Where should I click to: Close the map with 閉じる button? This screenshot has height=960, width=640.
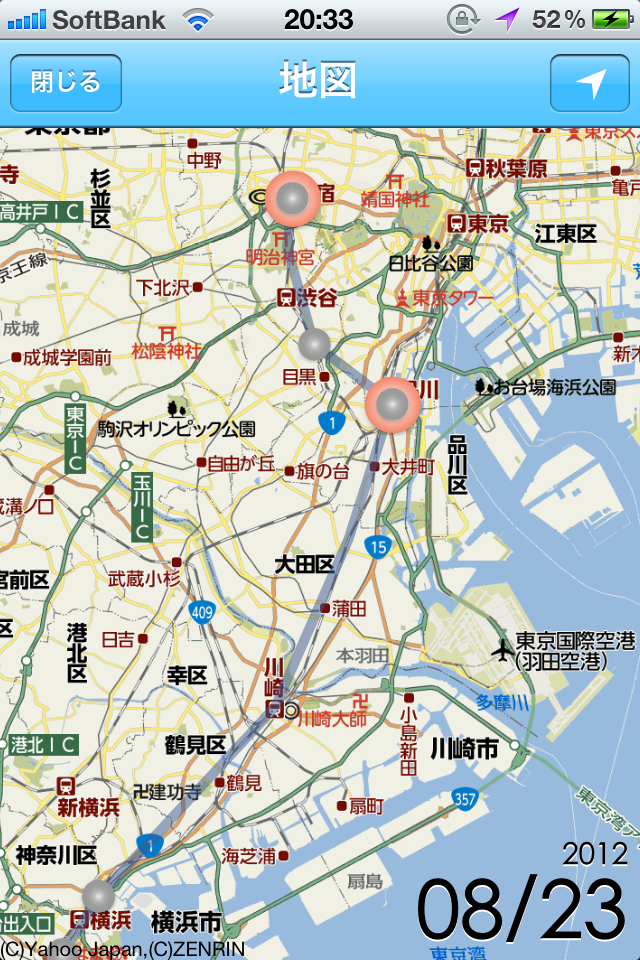66,82
